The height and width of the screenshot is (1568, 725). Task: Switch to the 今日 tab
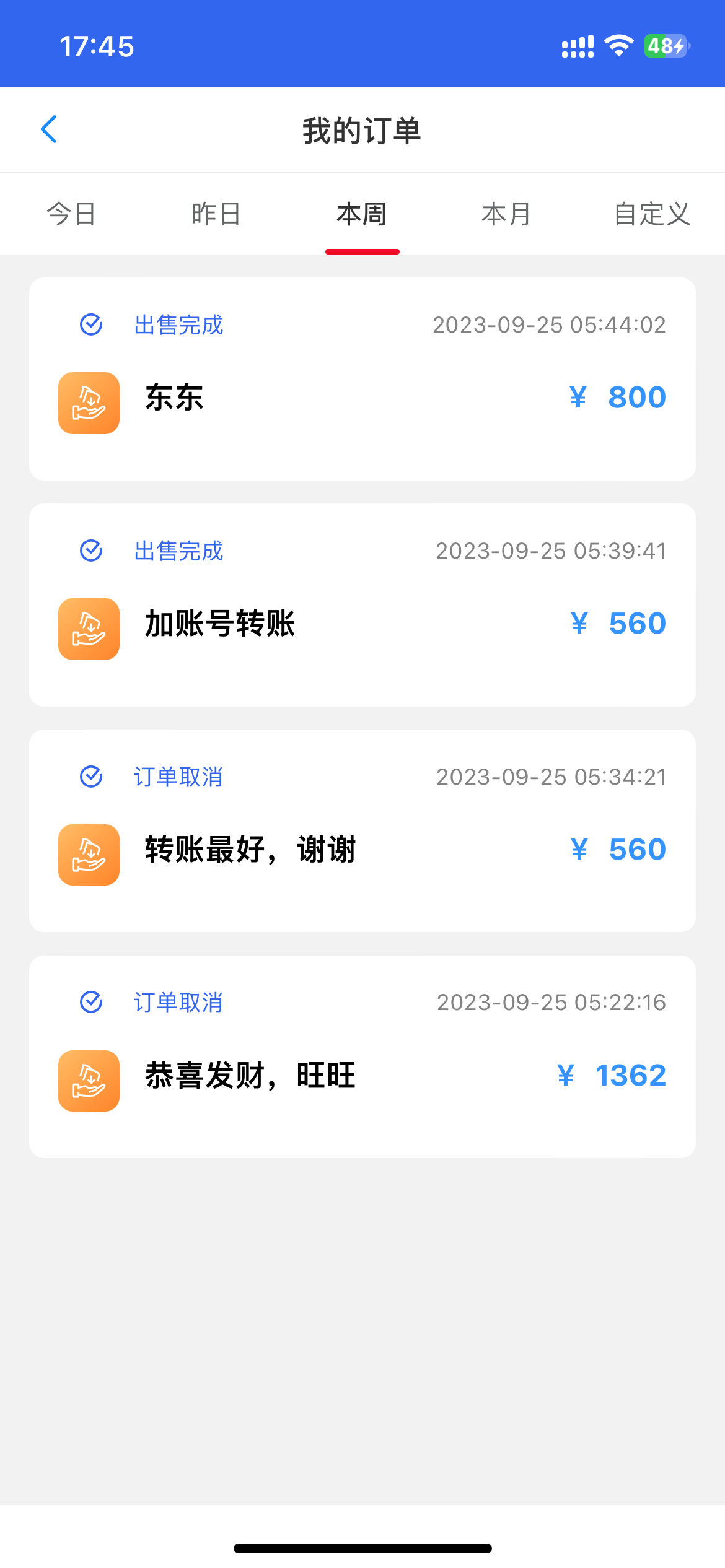pos(71,214)
